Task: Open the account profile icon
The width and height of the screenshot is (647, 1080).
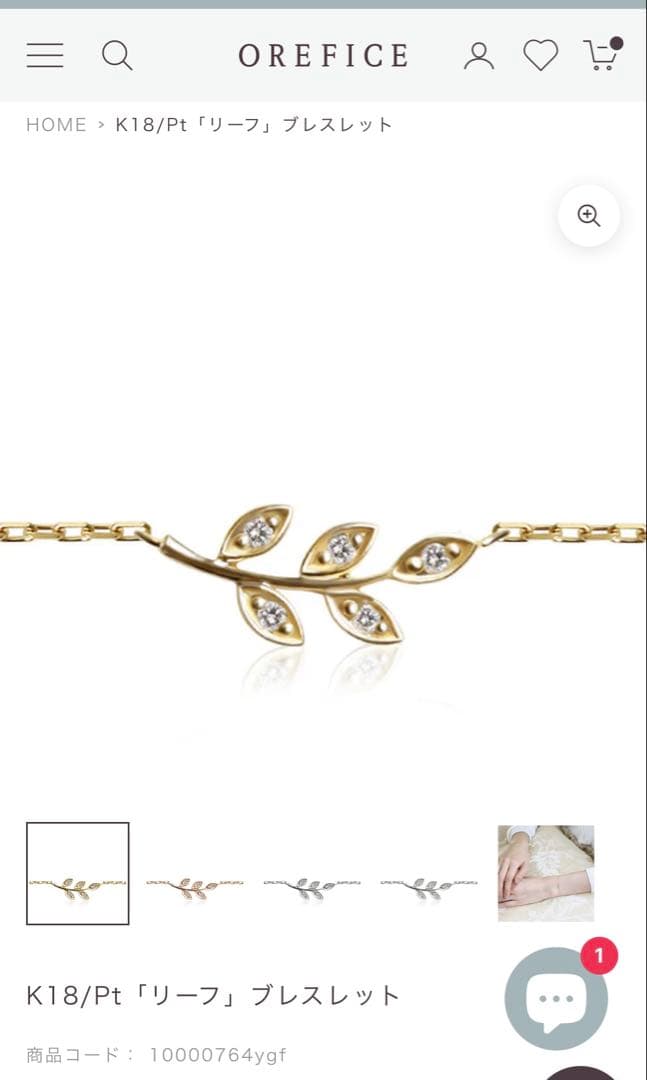Action: [479, 55]
